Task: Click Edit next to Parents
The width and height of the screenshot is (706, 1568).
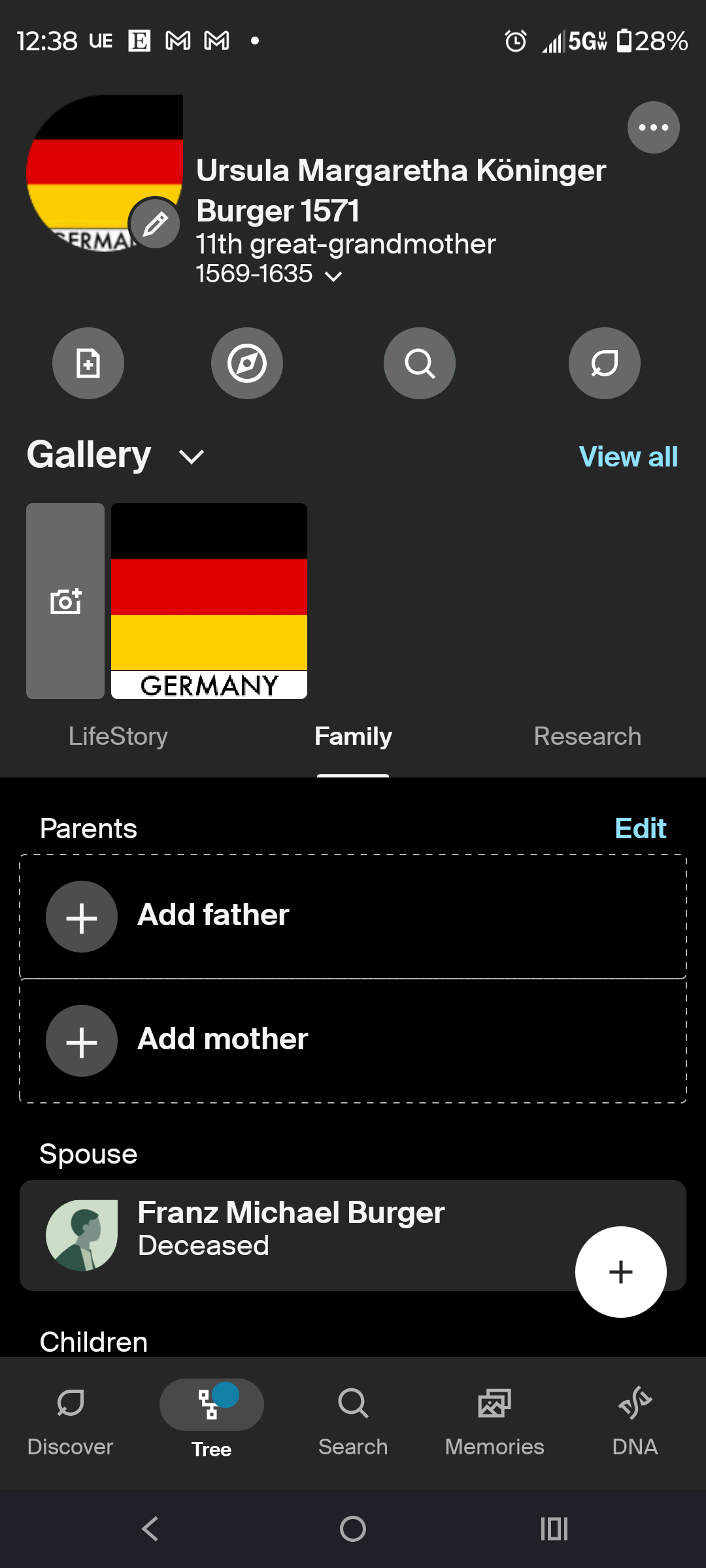Action: pos(639,828)
